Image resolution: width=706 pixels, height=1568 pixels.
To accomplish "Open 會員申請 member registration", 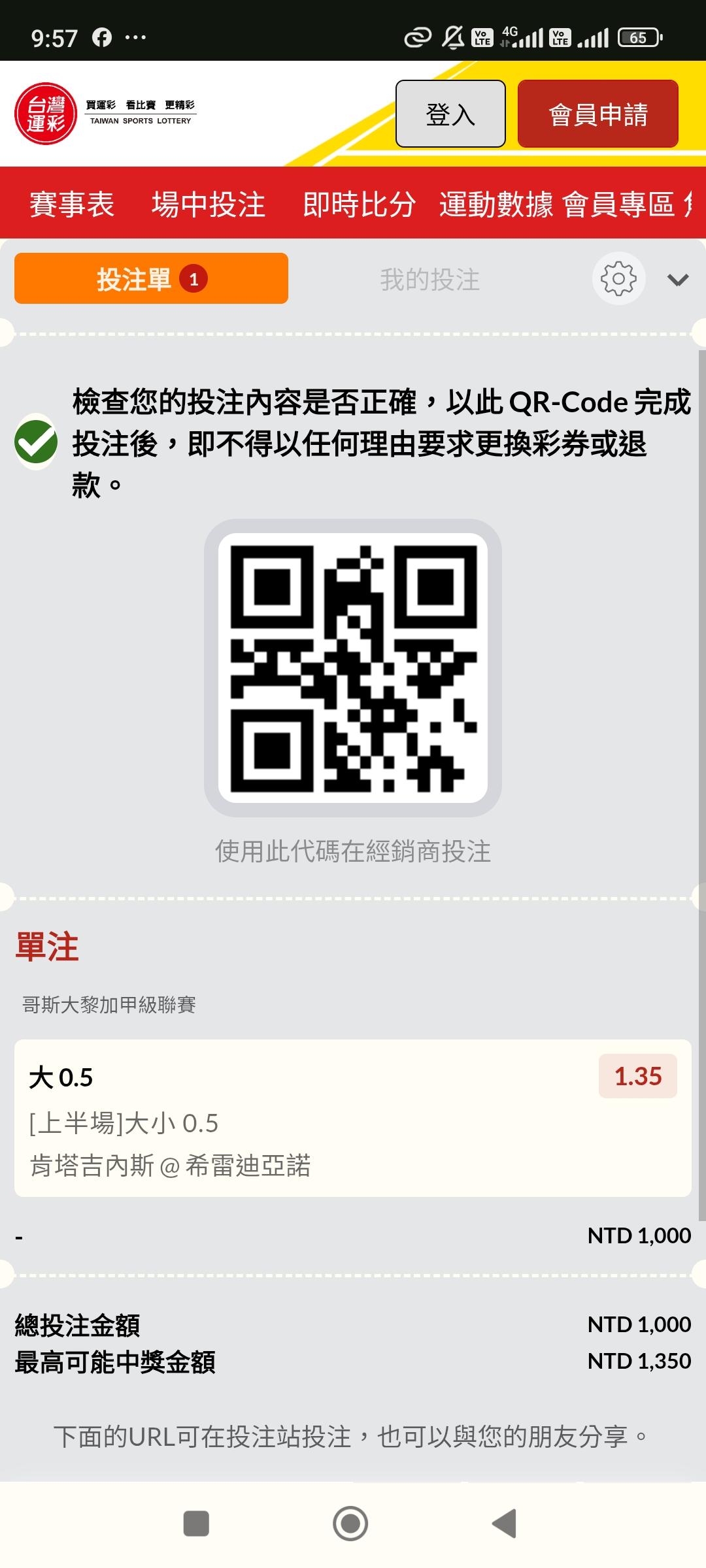I will 597,114.
